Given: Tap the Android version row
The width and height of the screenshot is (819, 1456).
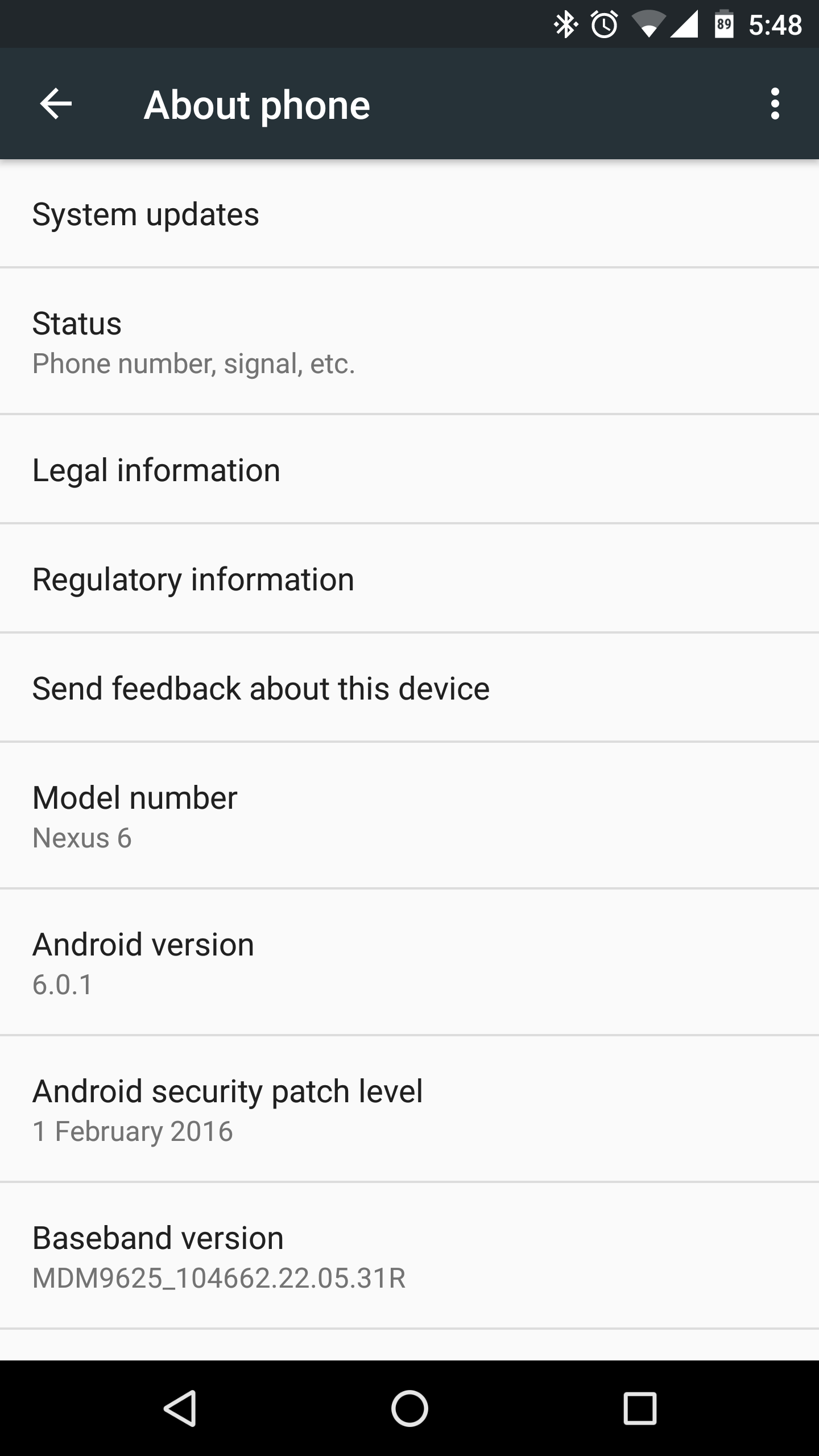Looking at the screenshot, I should pyautogui.click(x=409, y=962).
